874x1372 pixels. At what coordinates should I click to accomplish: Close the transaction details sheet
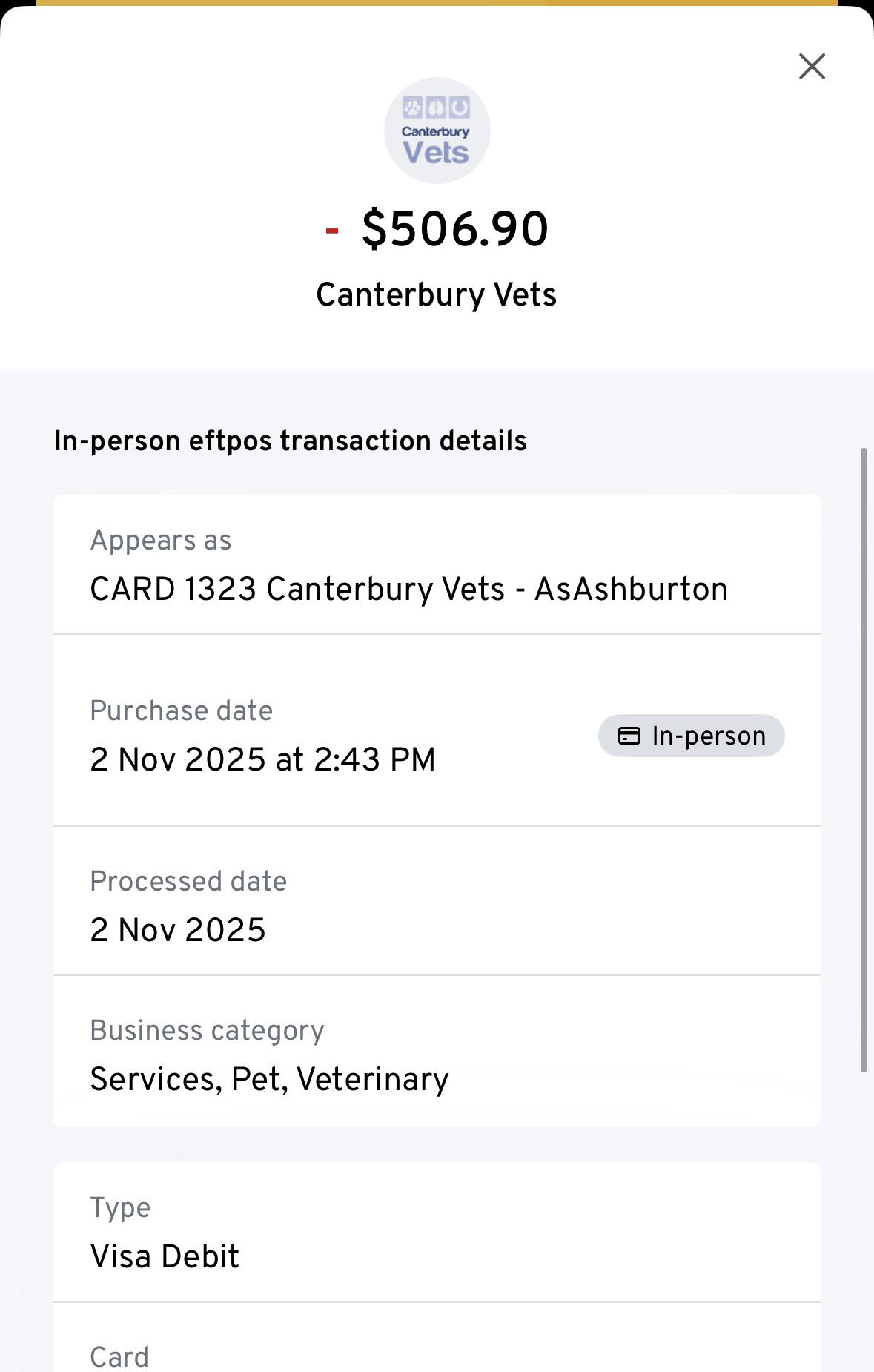click(x=812, y=67)
